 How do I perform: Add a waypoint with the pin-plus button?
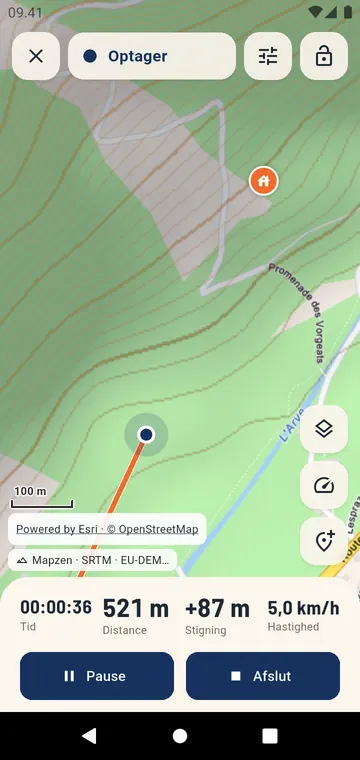pyautogui.click(x=324, y=541)
